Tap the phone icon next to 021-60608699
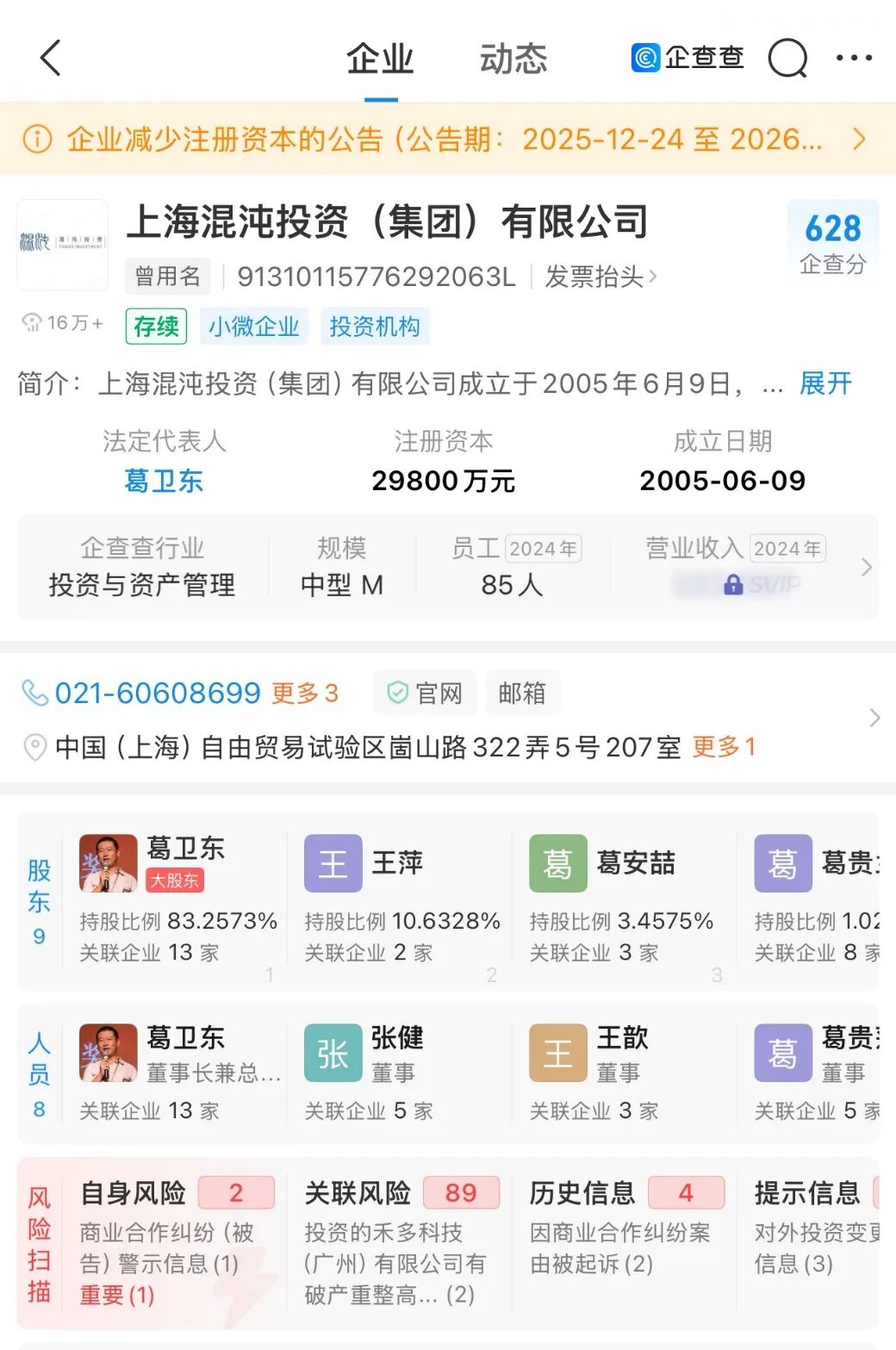This screenshot has height=1350, width=896. tap(34, 692)
